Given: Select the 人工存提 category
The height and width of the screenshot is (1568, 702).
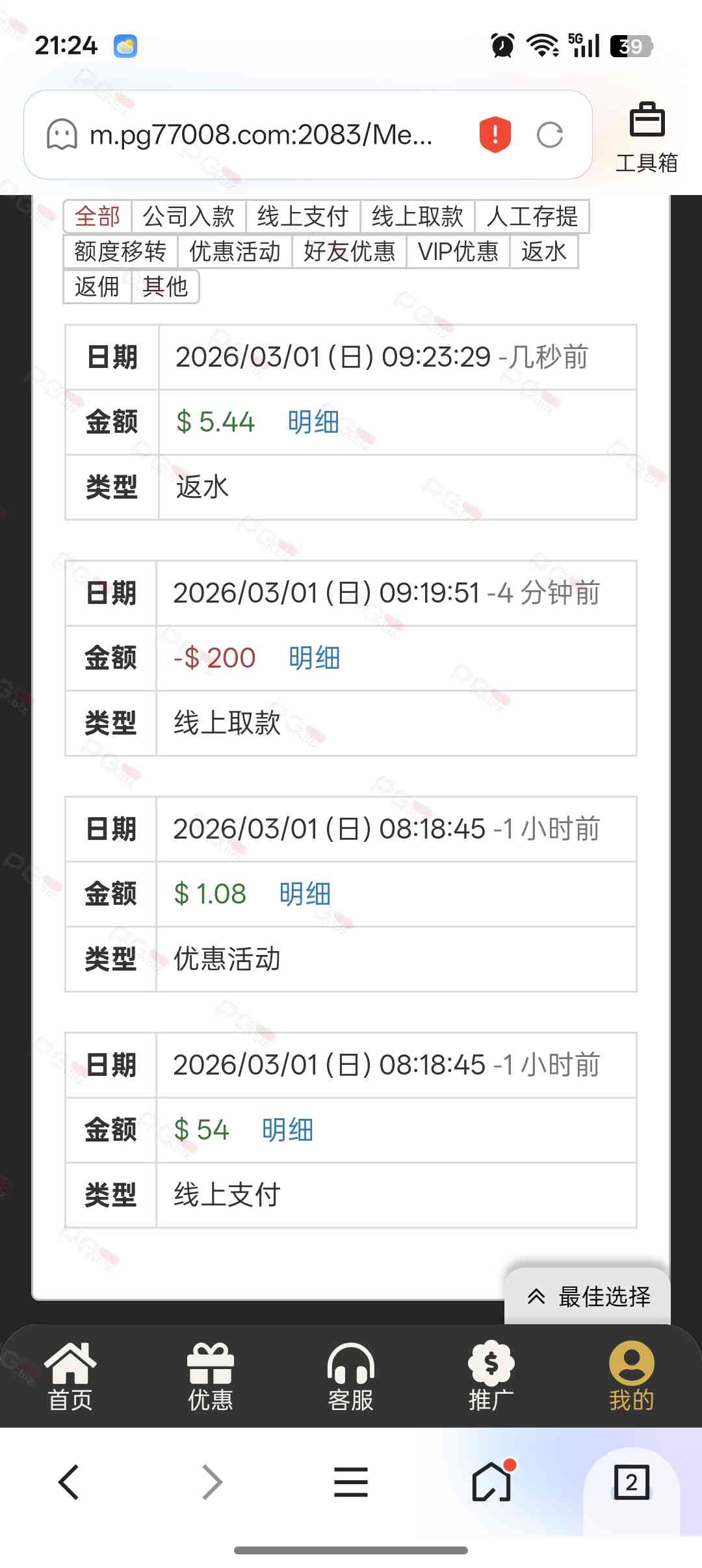Looking at the screenshot, I should click(x=532, y=216).
